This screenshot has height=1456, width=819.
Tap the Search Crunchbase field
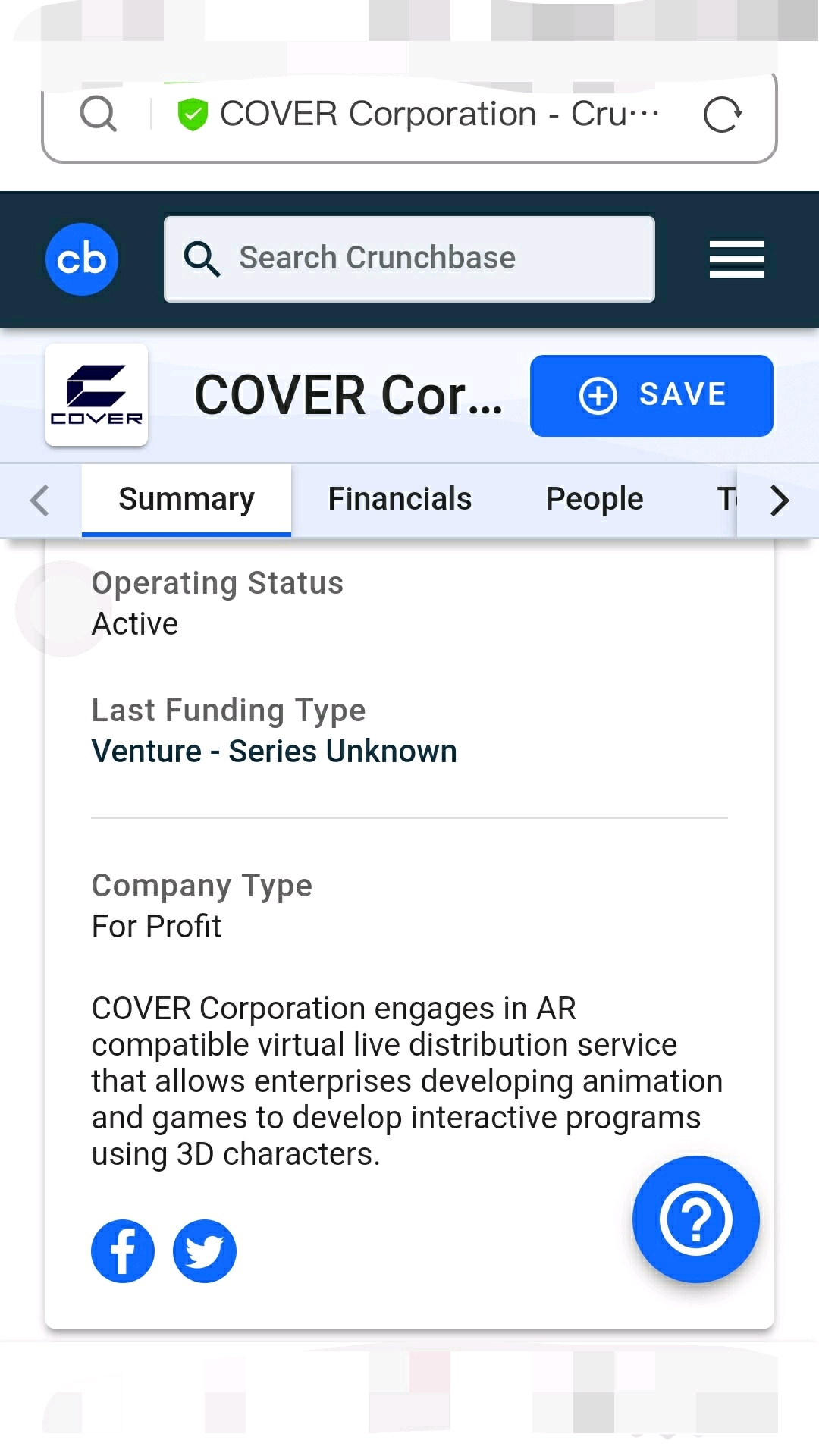pos(409,259)
